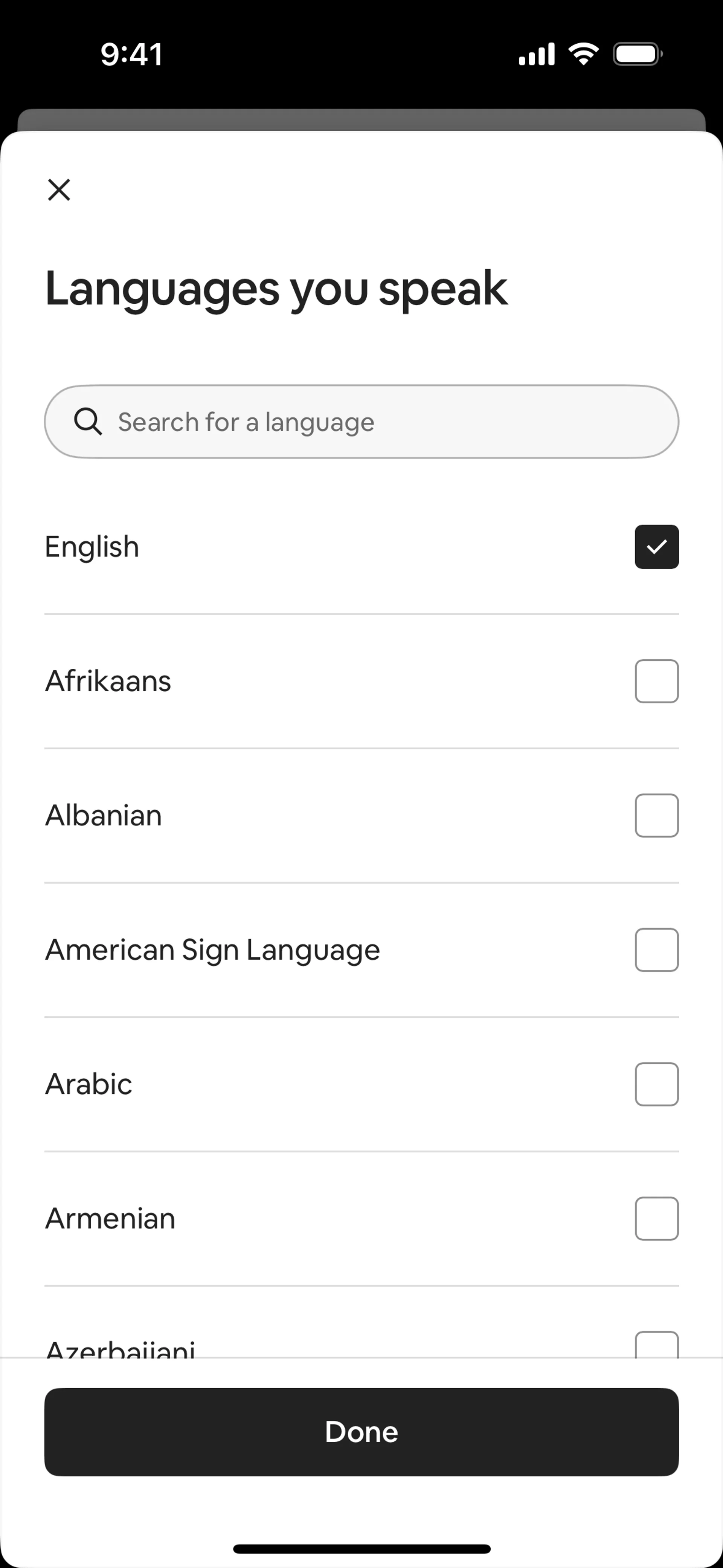Mark Arabic as a spoken language
Image resolution: width=723 pixels, height=1568 pixels.
(656, 1084)
